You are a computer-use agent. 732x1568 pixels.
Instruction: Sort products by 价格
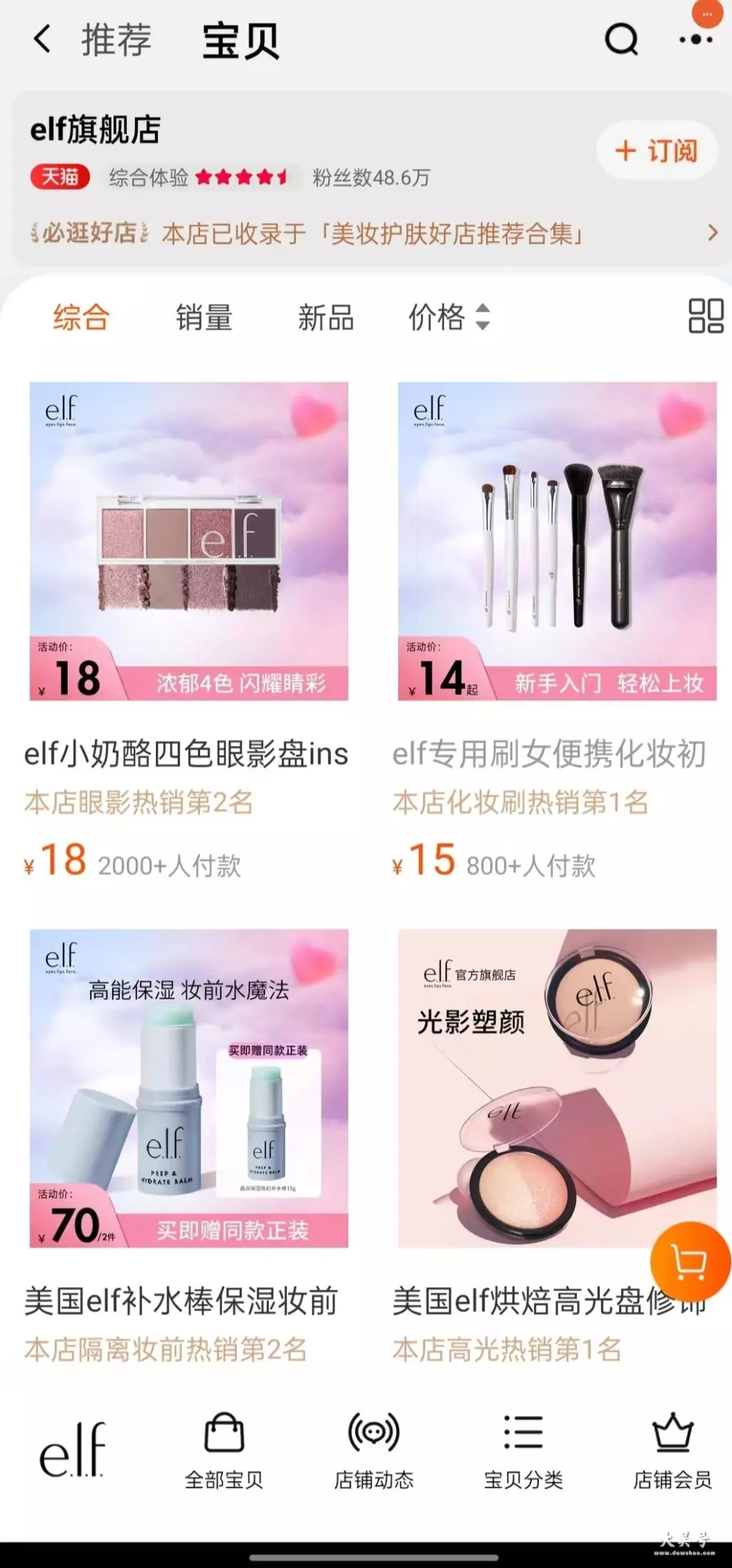click(449, 317)
